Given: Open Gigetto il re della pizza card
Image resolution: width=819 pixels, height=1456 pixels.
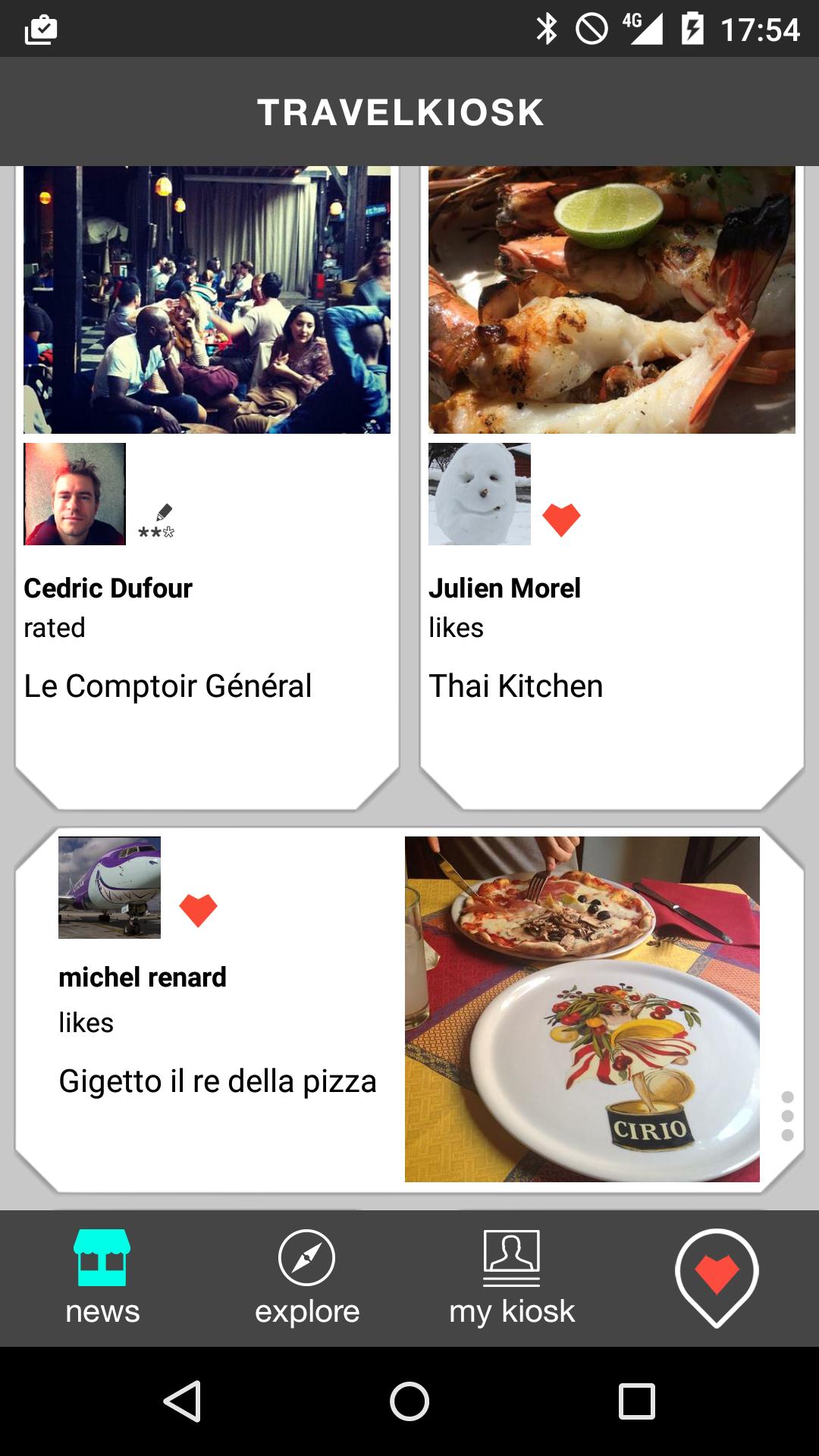Looking at the screenshot, I should (218, 1081).
